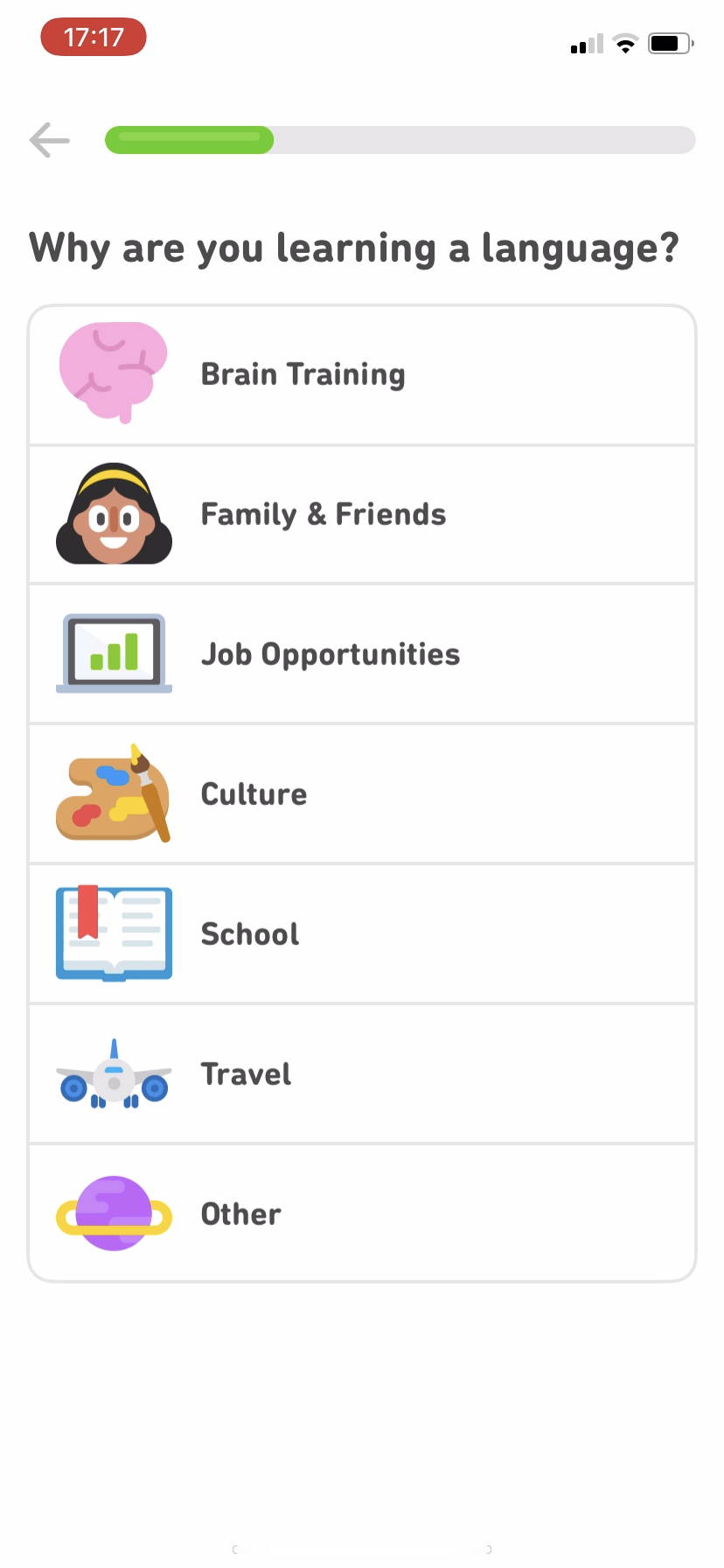This screenshot has height=1568, width=724.
Task: Choose the Other option
Action: (x=361, y=1213)
